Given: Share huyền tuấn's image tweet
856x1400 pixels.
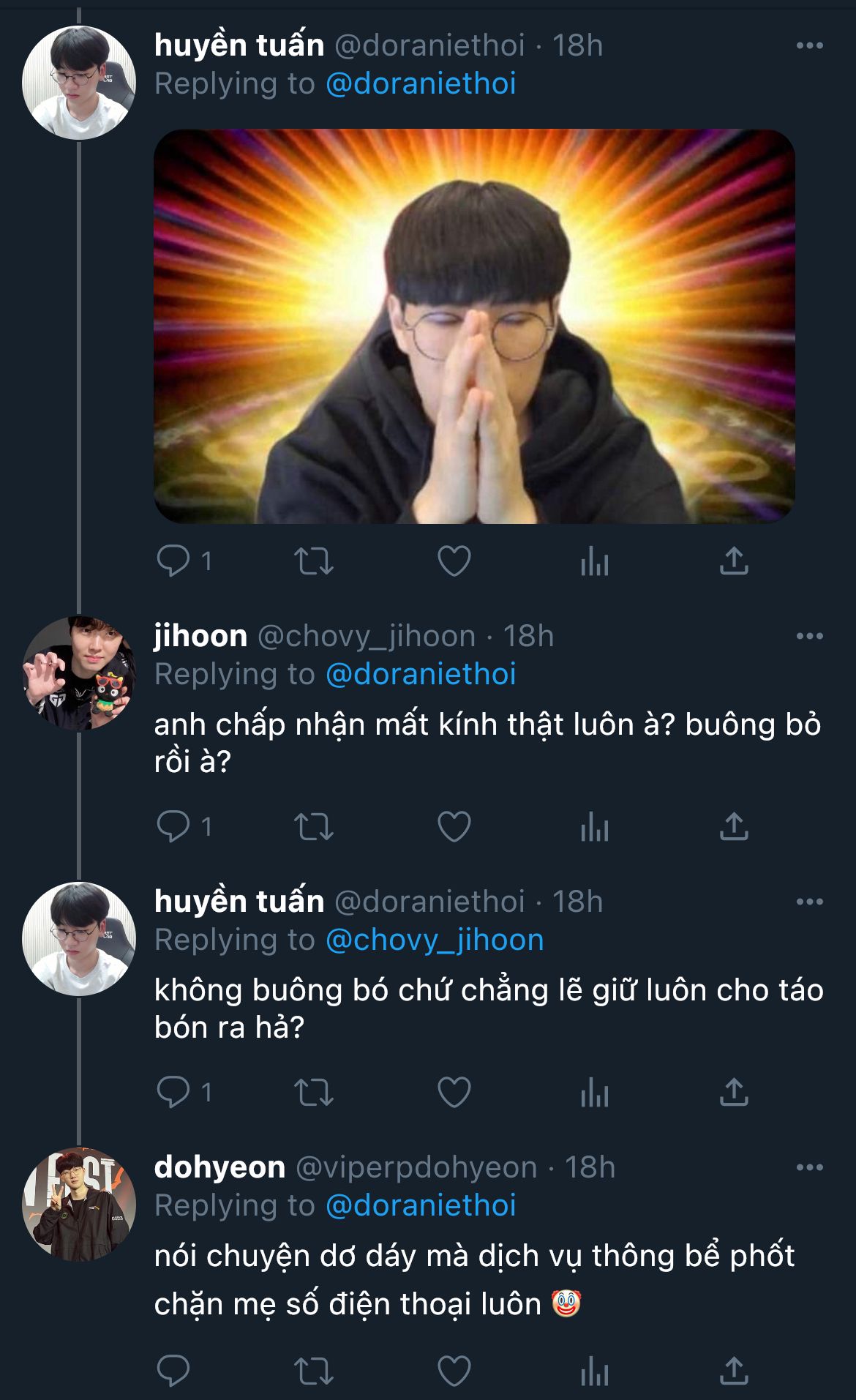Looking at the screenshot, I should tap(734, 561).
